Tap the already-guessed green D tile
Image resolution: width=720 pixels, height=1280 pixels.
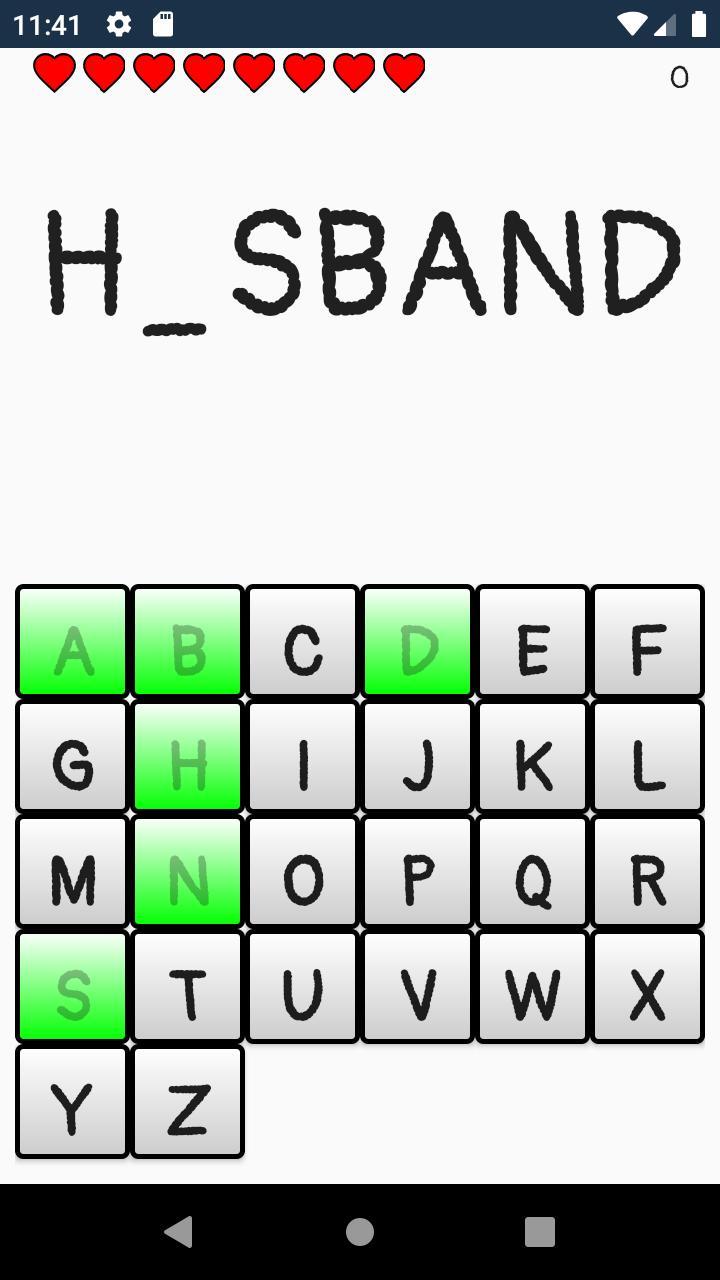pyautogui.click(x=416, y=642)
